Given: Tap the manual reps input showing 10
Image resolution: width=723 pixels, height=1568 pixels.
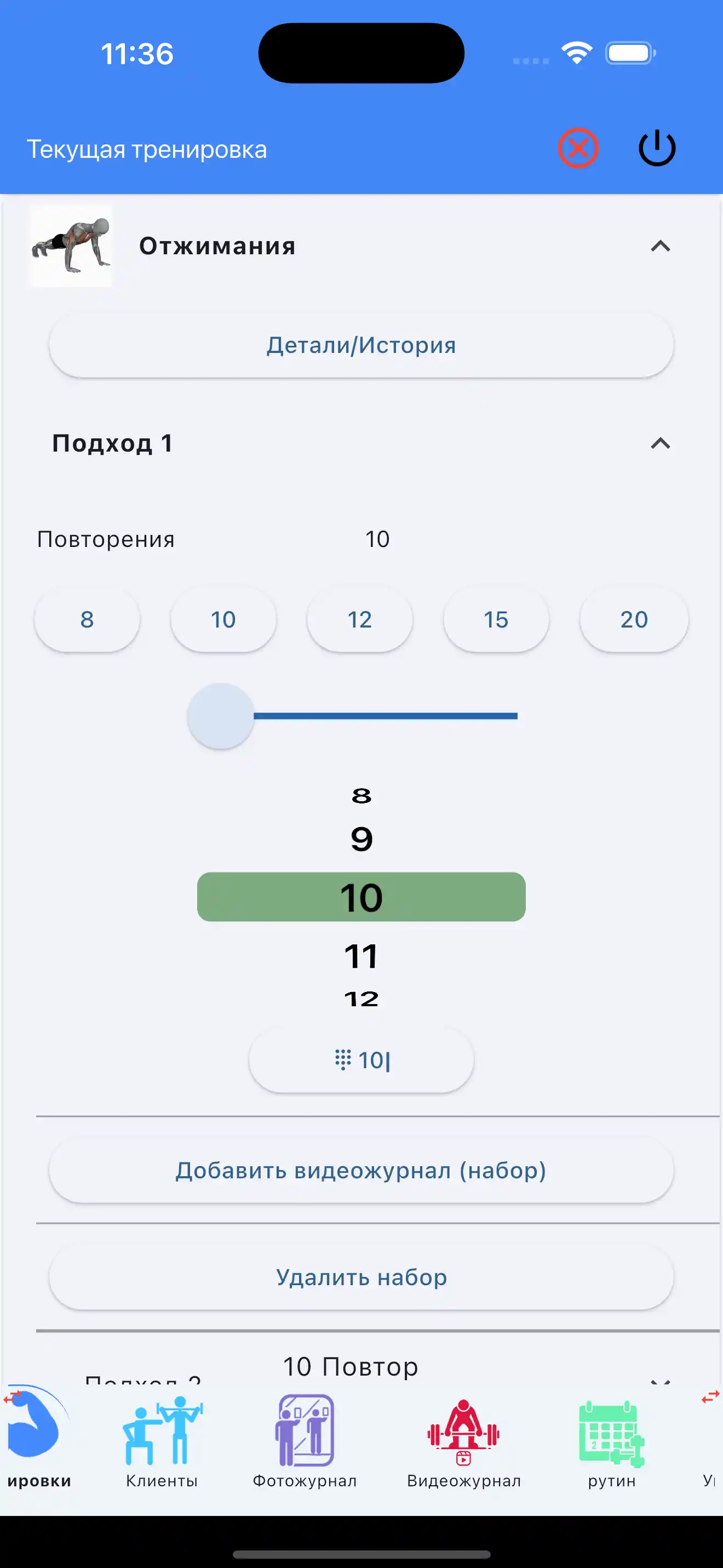Looking at the screenshot, I should (x=361, y=1059).
